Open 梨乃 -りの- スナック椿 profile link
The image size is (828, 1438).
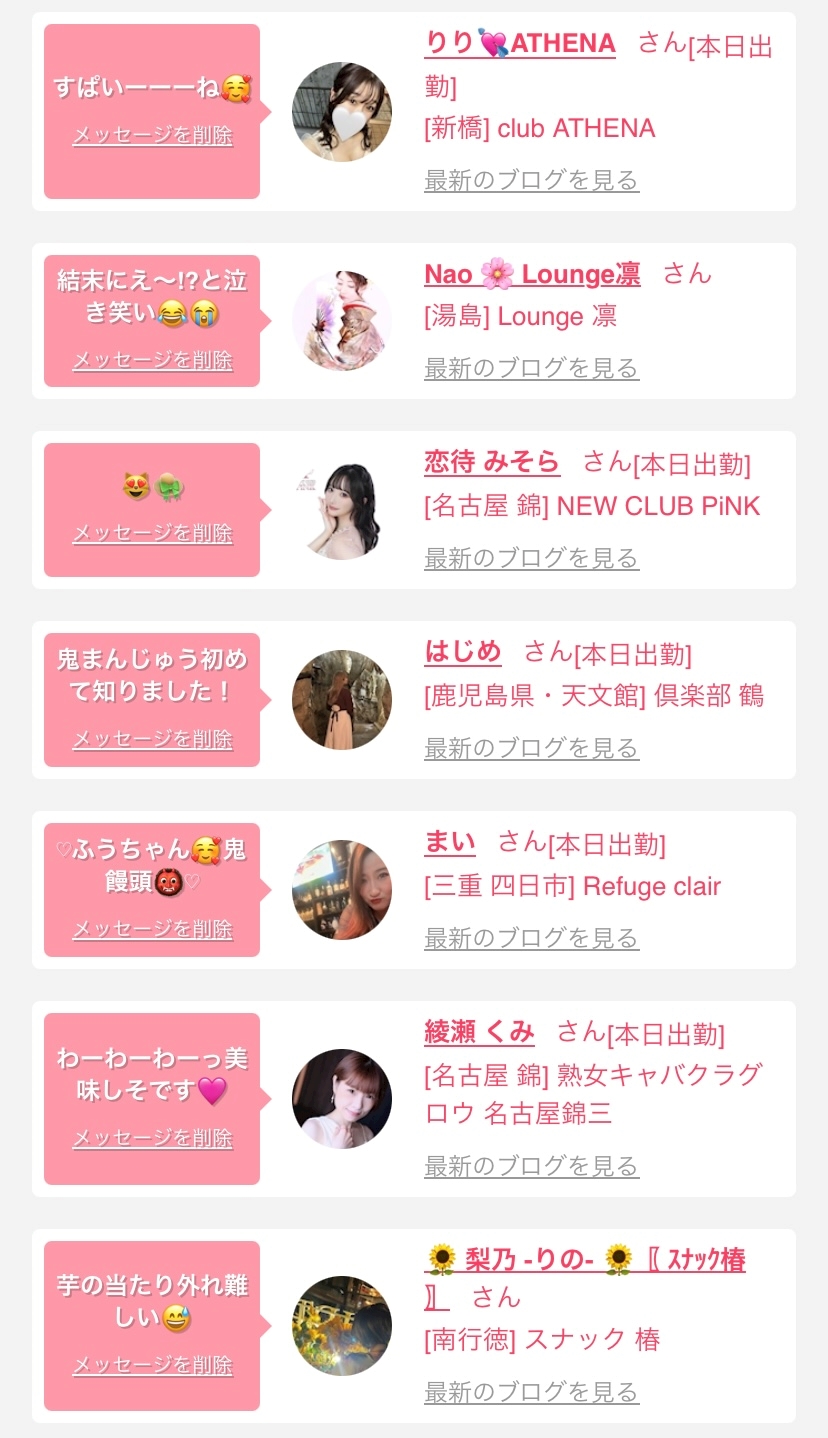[x=585, y=1260]
